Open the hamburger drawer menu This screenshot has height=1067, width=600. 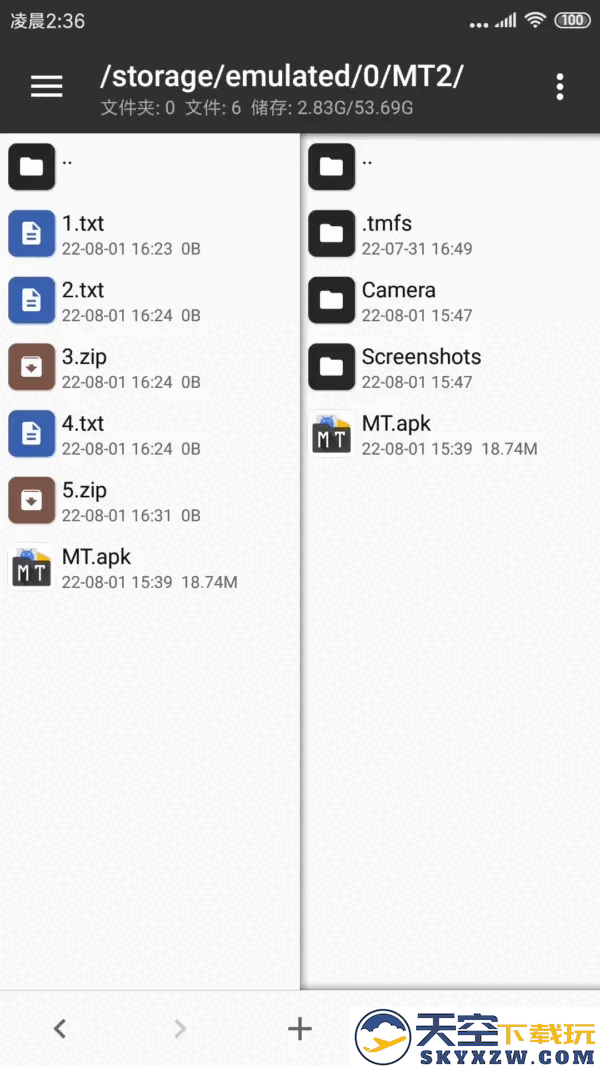(46, 86)
